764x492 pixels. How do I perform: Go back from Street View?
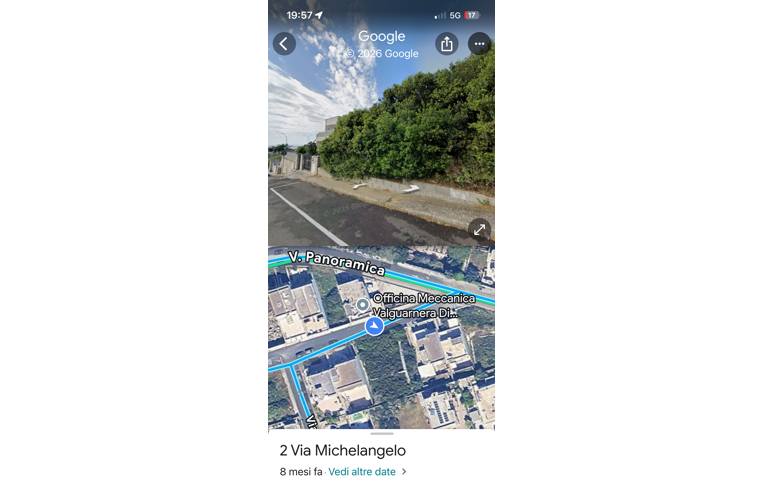pos(284,44)
